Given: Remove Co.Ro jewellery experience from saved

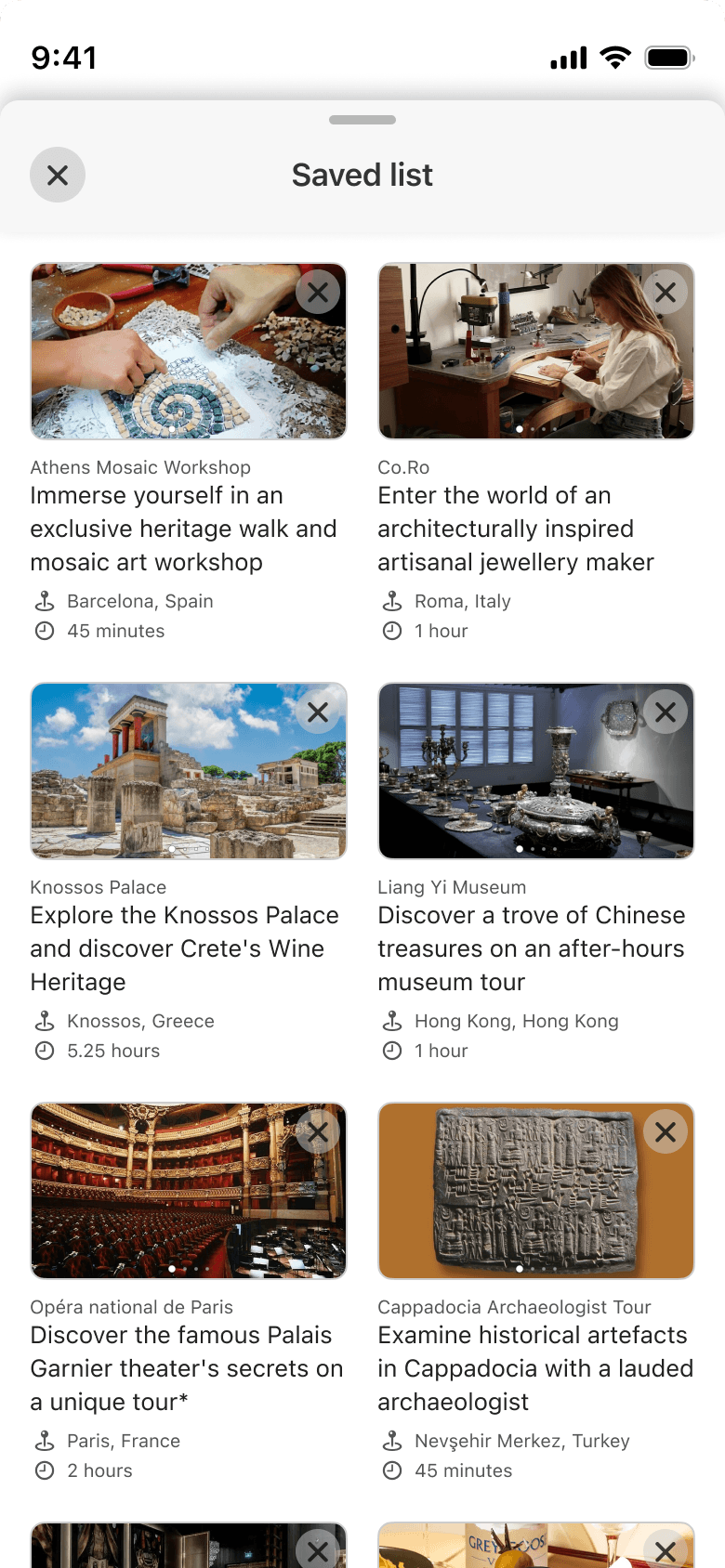Looking at the screenshot, I should [x=666, y=293].
